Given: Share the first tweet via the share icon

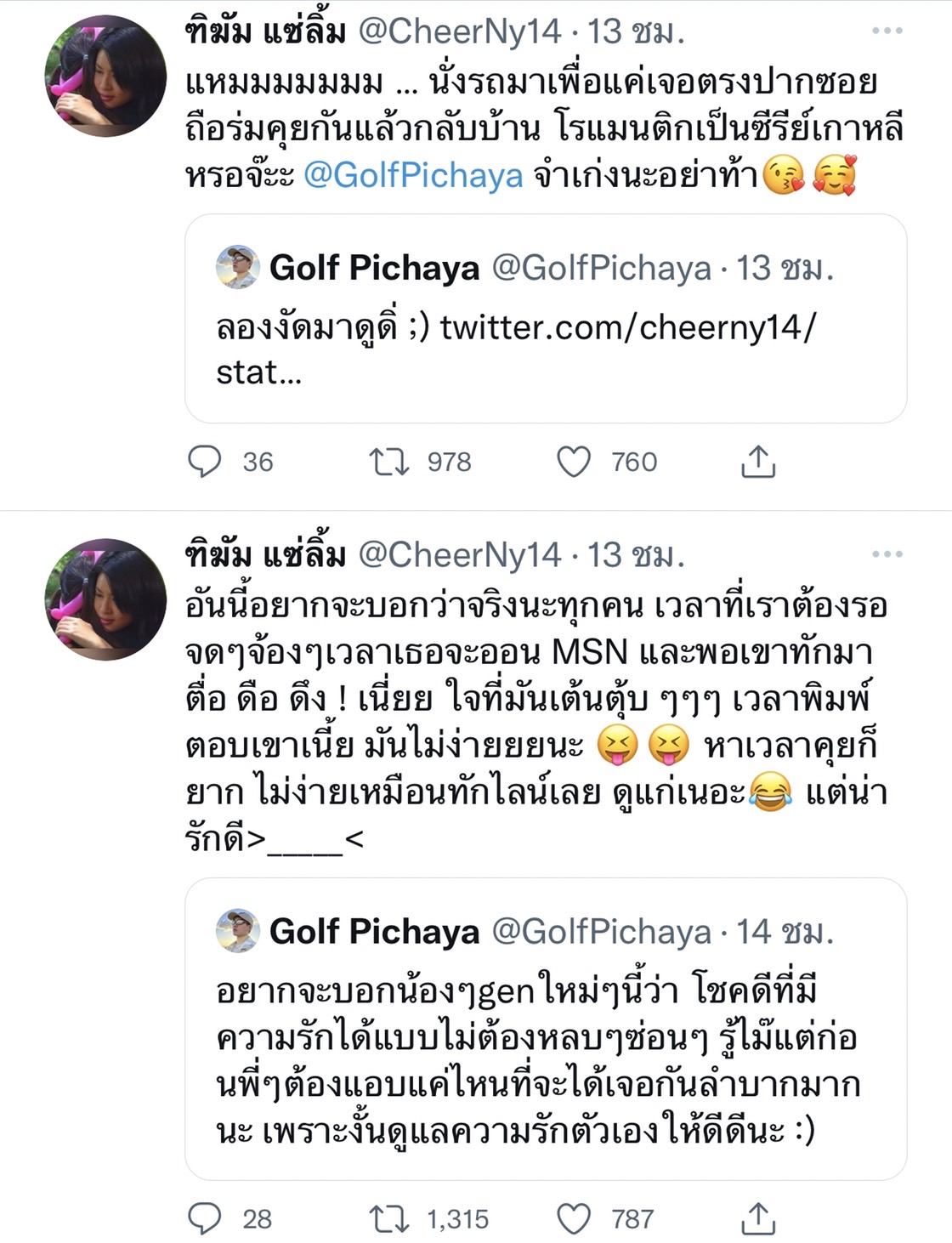Looking at the screenshot, I should click(760, 463).
